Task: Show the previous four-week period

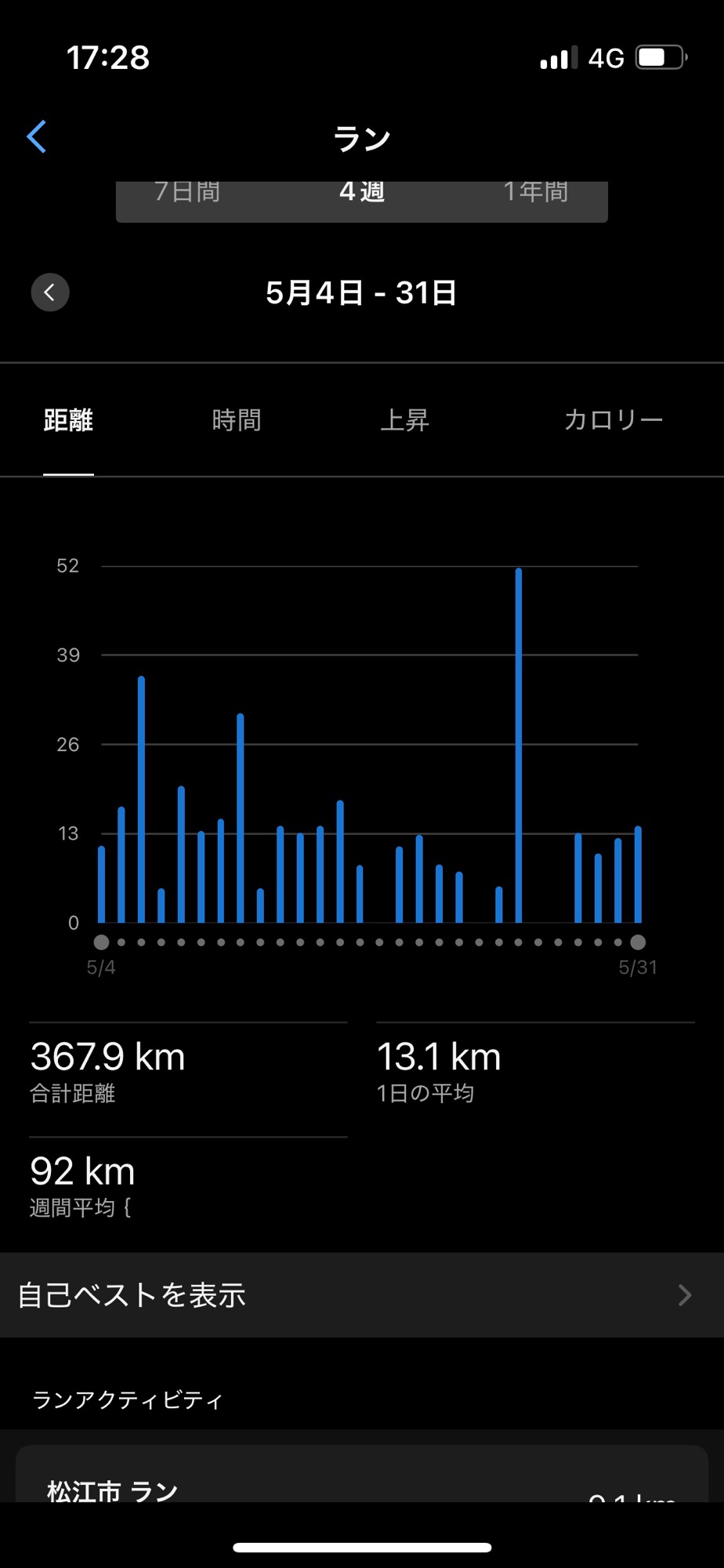Action: pos(50,292)
